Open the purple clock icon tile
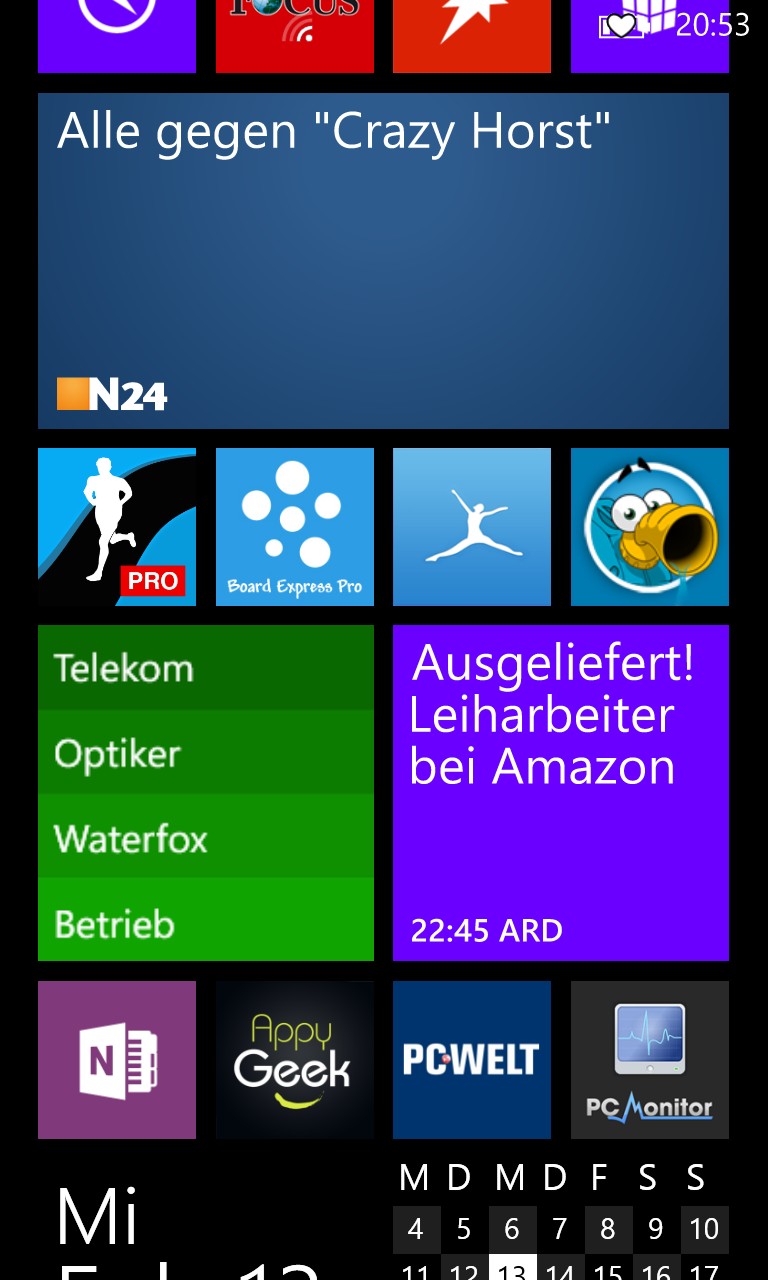Viewport: 768px width, 1280px height. pyautogui.click(x=117, y=36)
